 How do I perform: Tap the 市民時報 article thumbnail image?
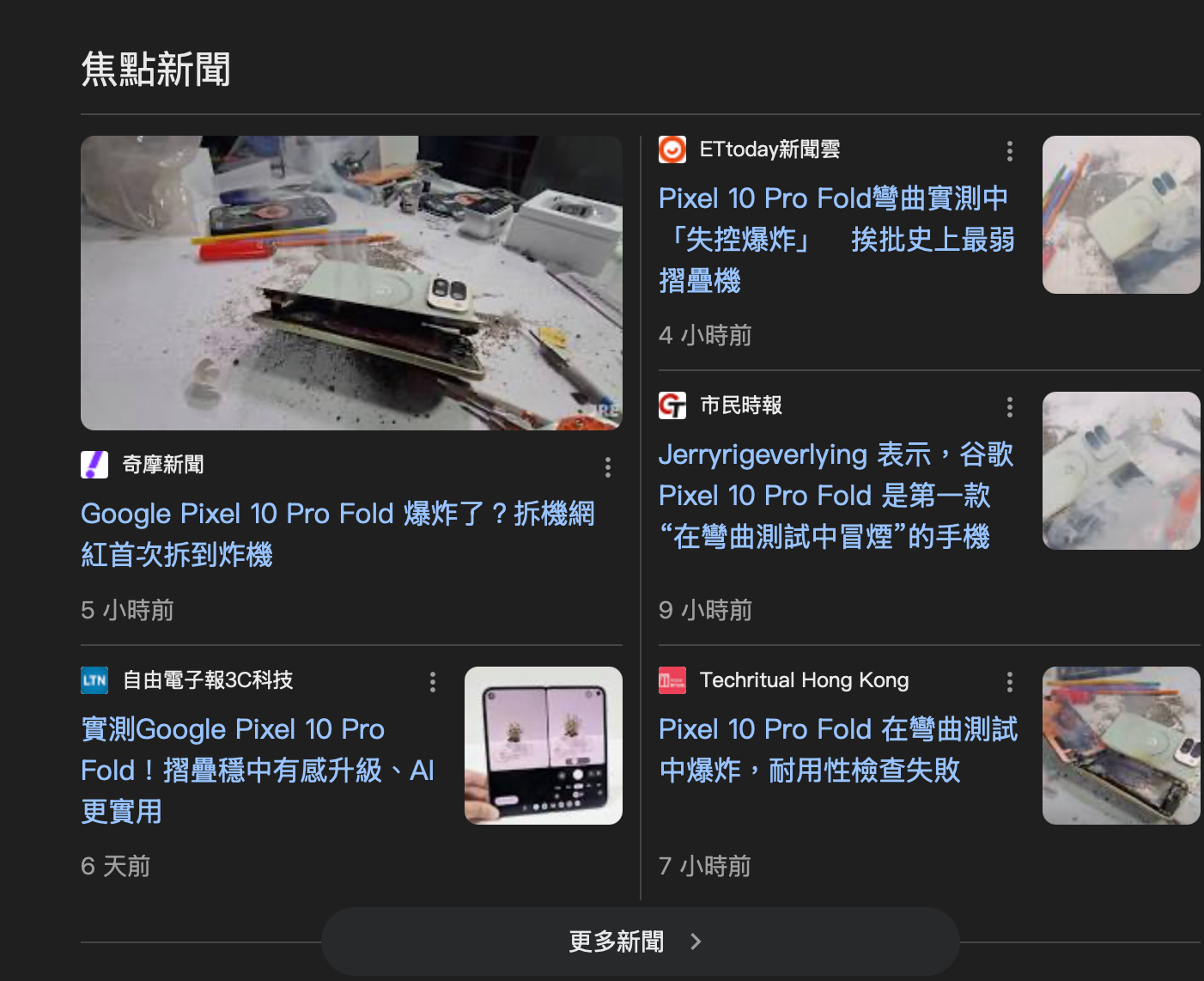tap(1121, 471)
